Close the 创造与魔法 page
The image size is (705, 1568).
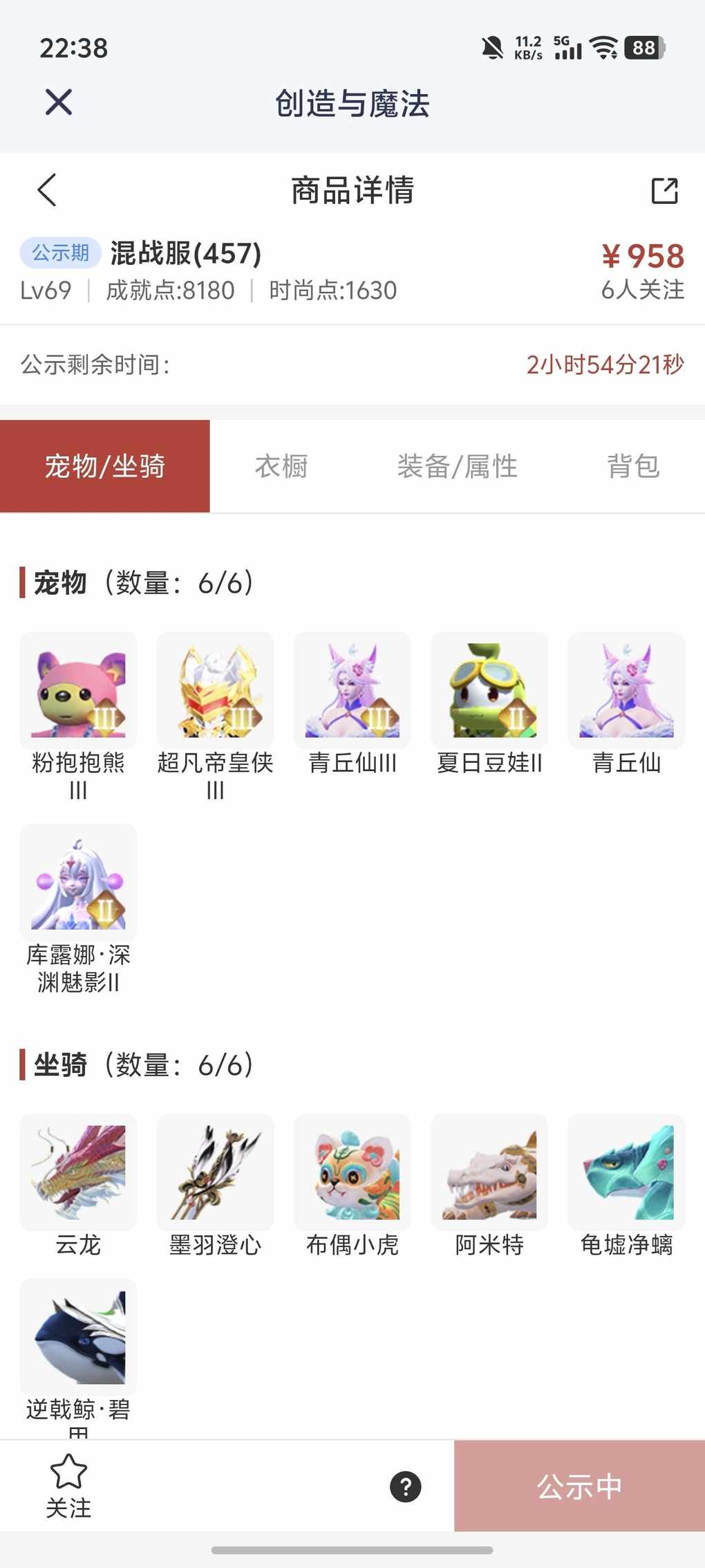tap(59, 102)
